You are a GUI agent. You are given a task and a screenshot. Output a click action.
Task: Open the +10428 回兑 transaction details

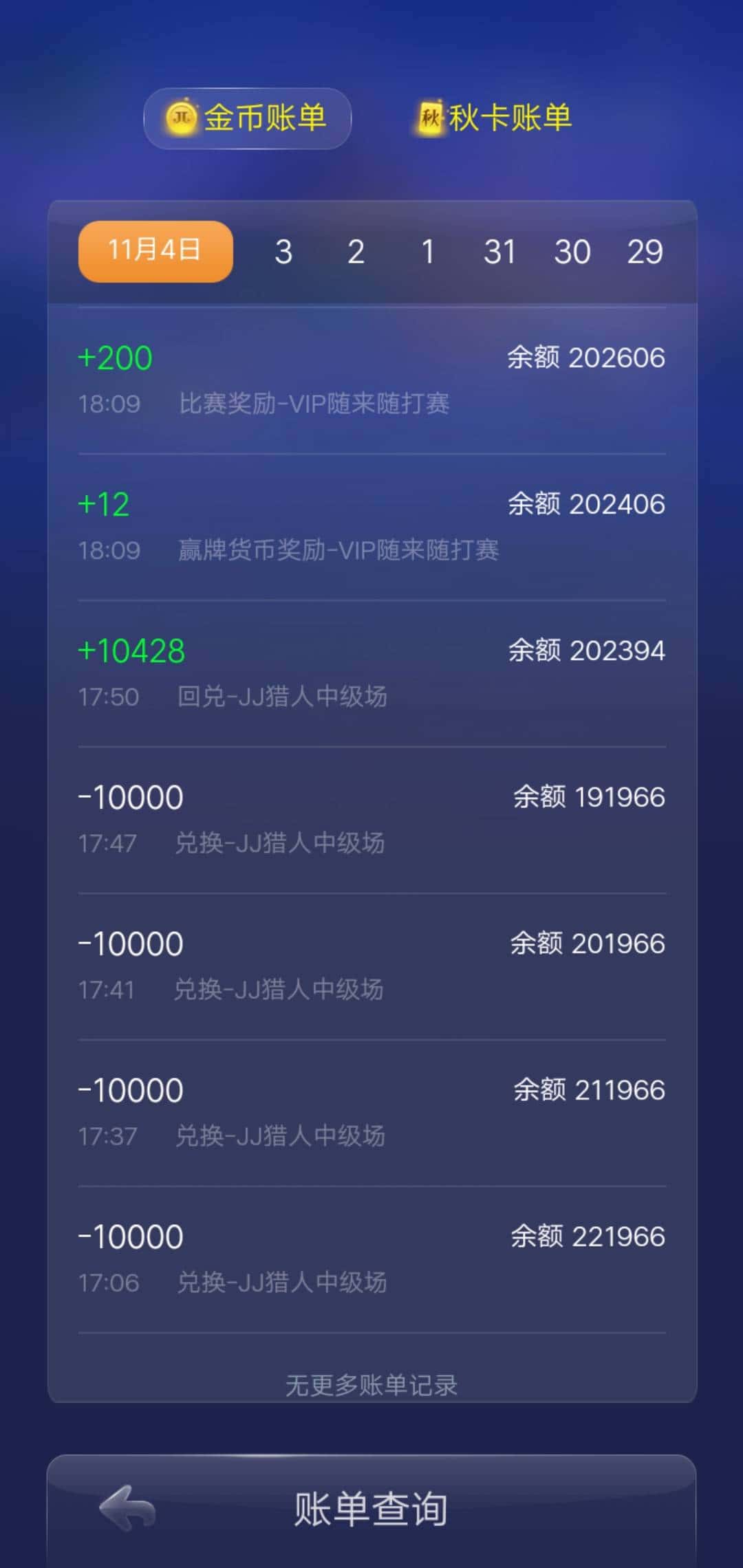click(x=371, y=671)
